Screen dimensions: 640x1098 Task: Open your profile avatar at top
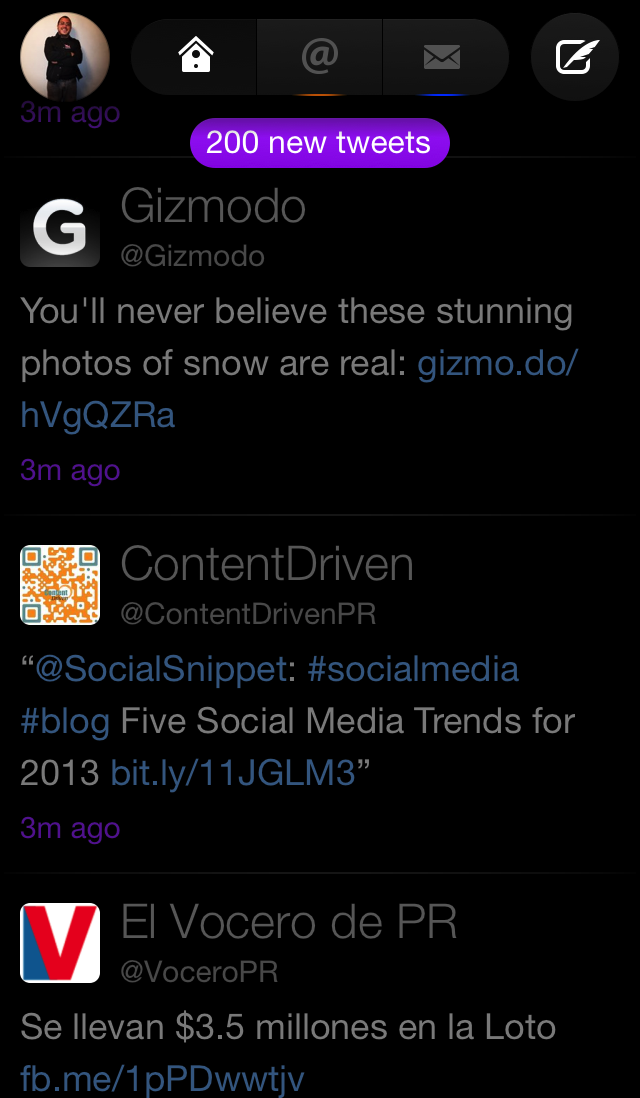[65, 57]
